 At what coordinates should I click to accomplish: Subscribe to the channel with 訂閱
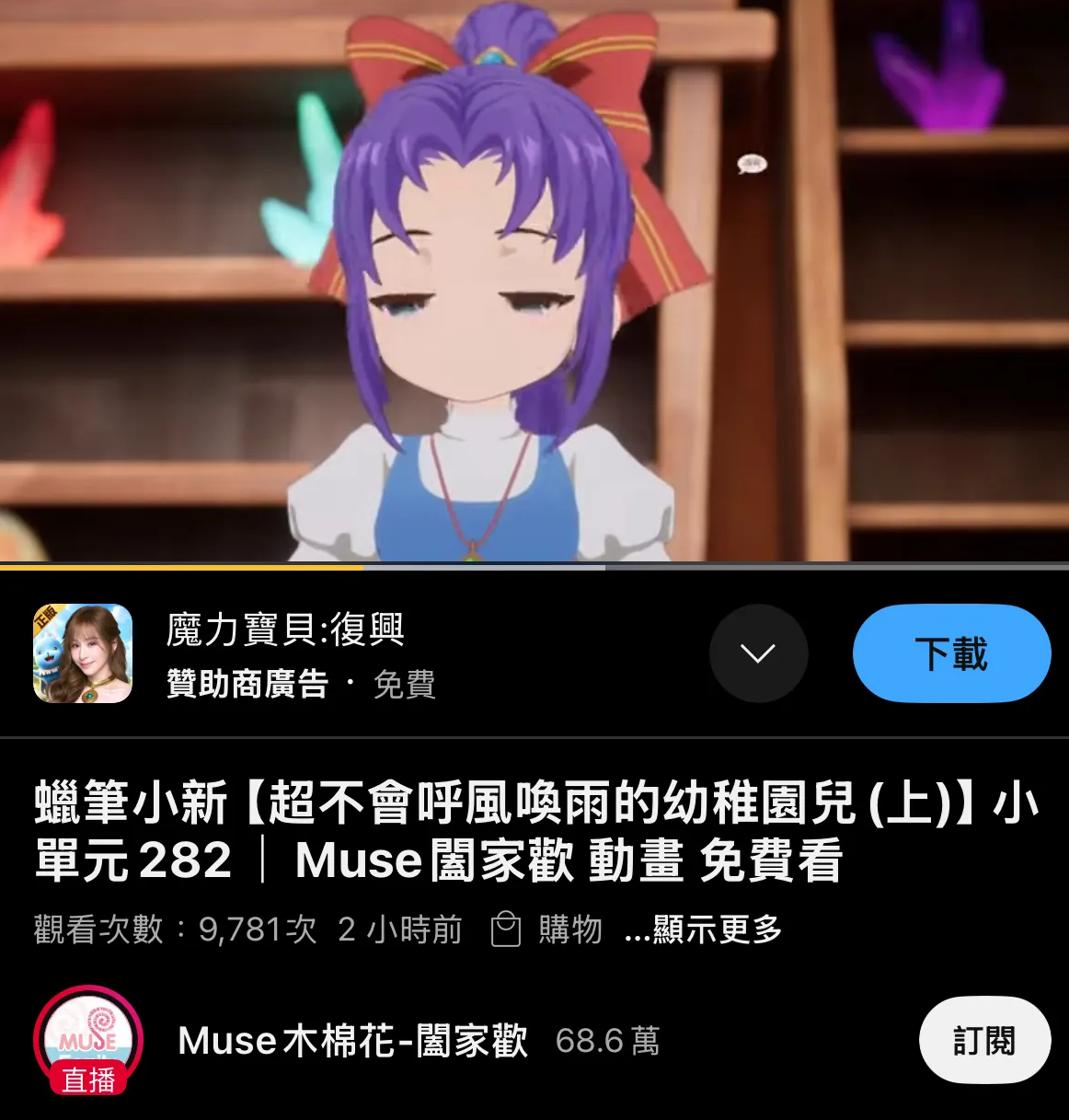pos(983,1041)
